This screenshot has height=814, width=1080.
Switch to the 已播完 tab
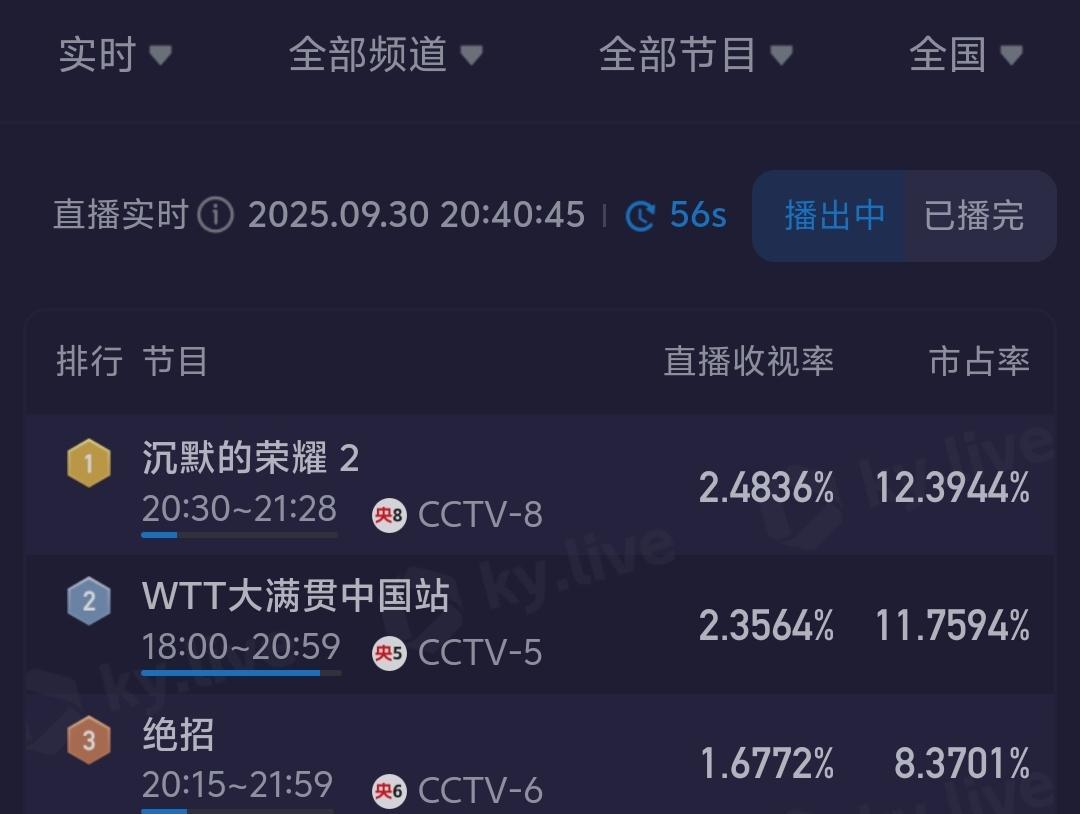click(974, 216)
